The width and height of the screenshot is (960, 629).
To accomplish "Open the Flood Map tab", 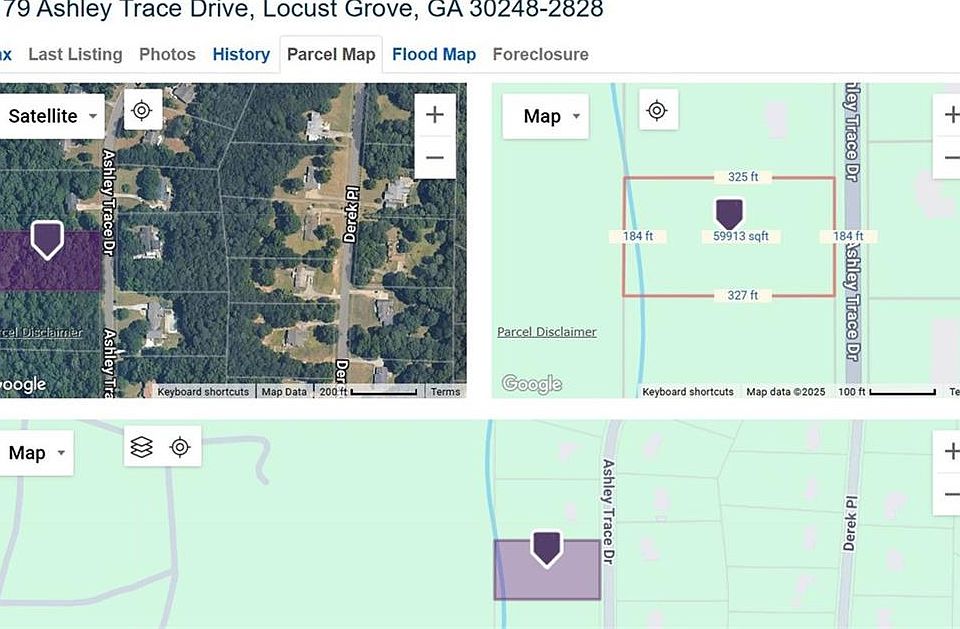I will click(434, 54).
